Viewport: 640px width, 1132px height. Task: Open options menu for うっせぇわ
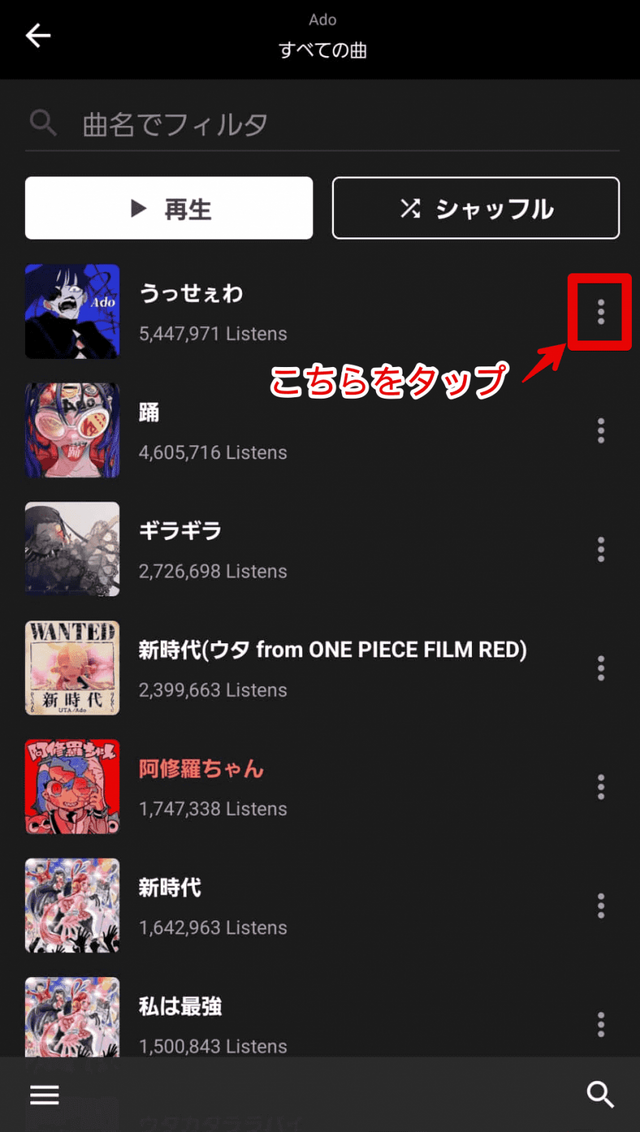point(600,312)
